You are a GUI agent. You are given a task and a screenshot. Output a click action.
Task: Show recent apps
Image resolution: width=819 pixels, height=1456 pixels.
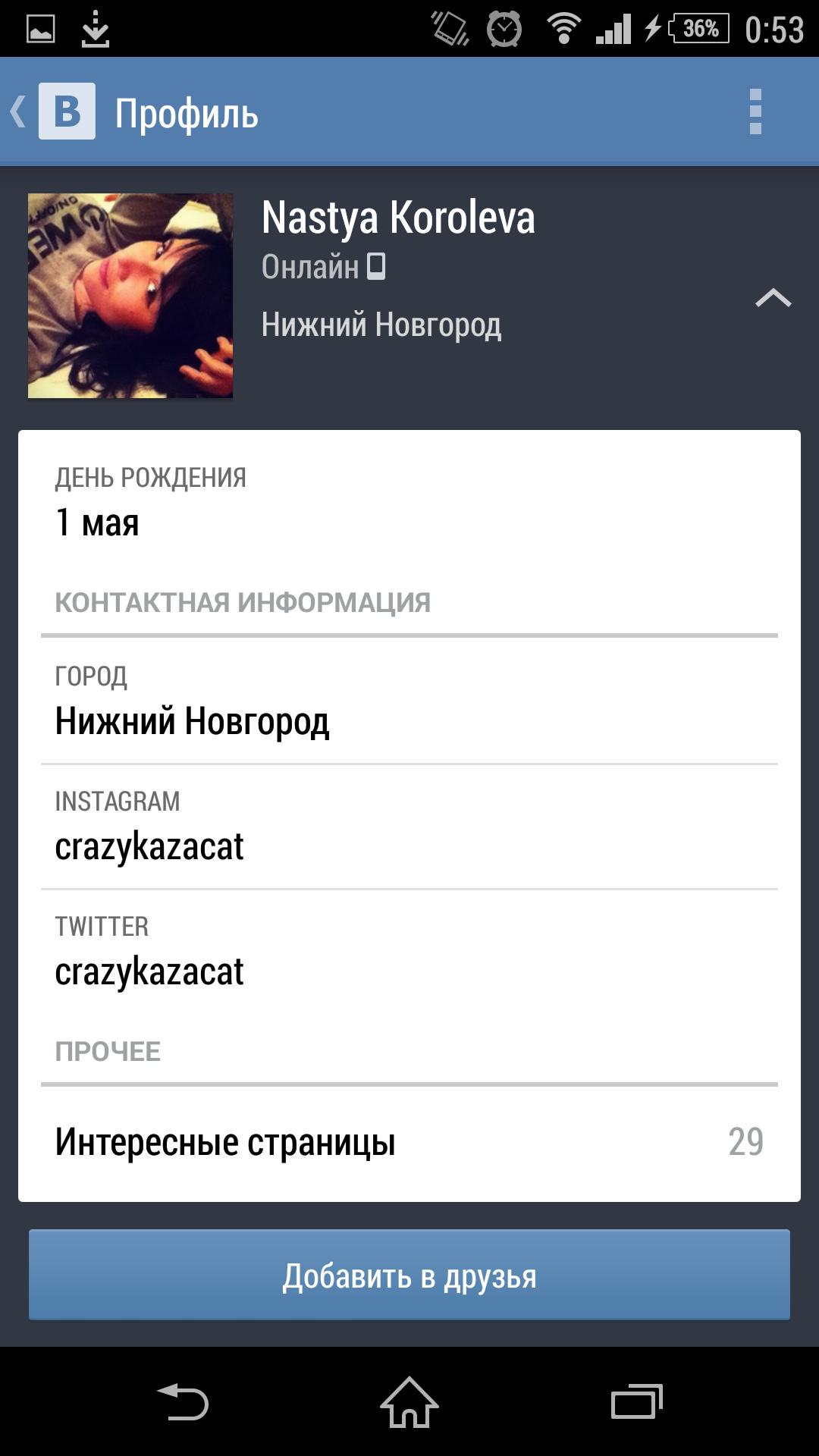coord(637,1401)
